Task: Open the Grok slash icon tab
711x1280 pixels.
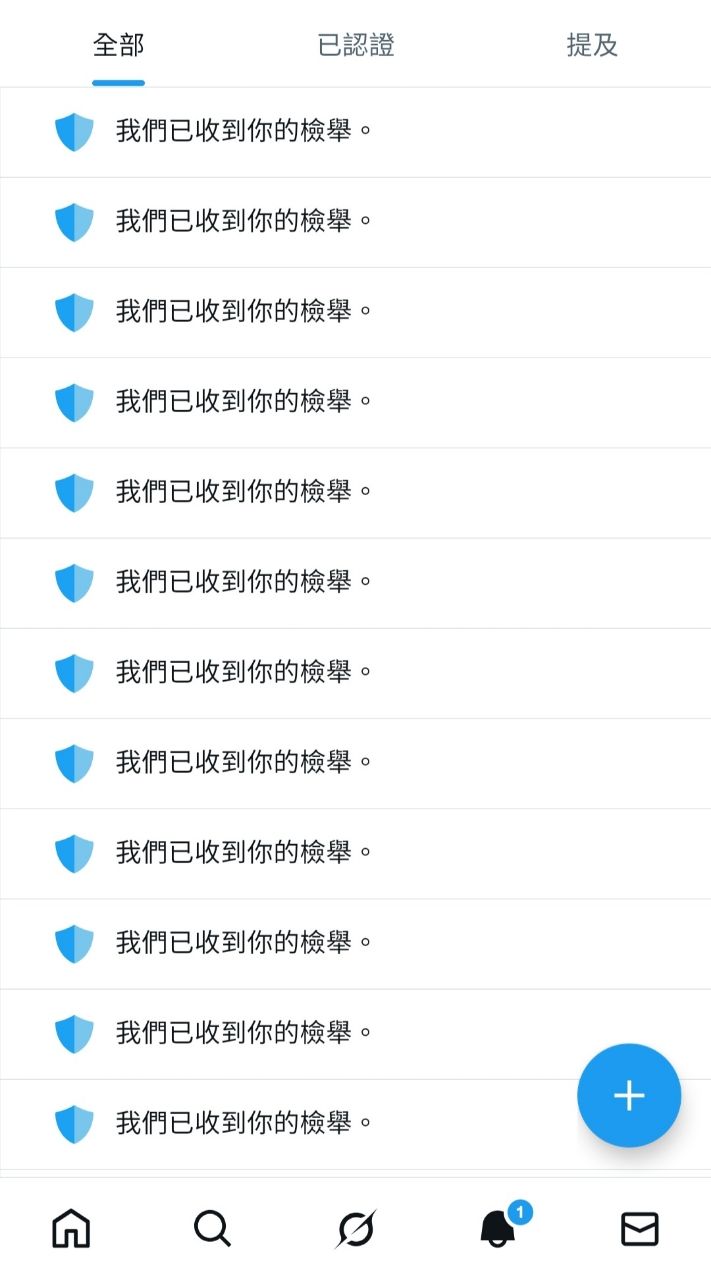Action: point(355,1228)
